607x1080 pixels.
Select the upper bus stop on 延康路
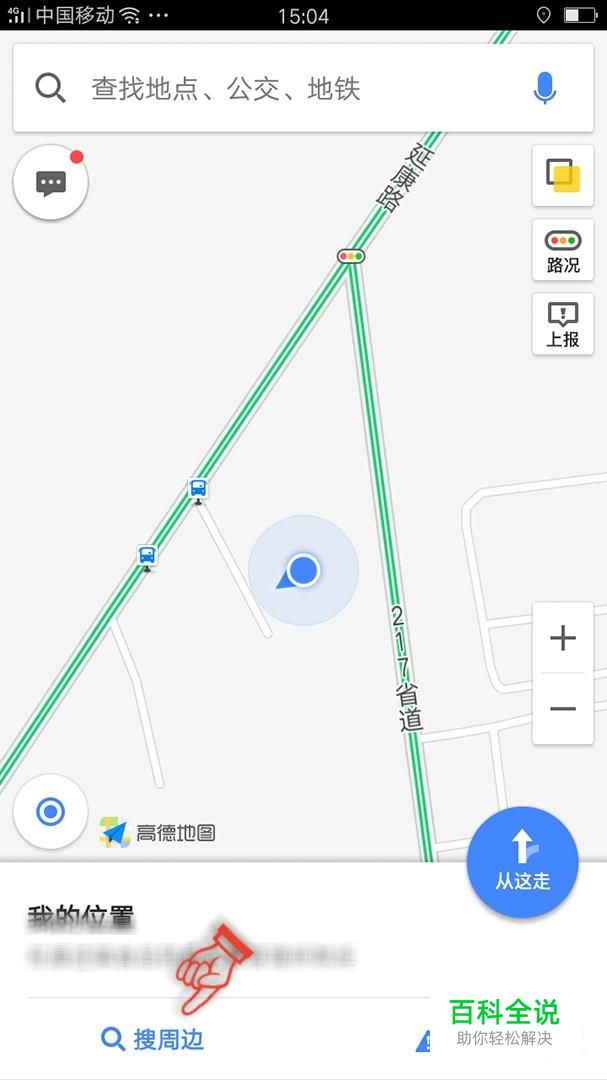tap(198, 490)
